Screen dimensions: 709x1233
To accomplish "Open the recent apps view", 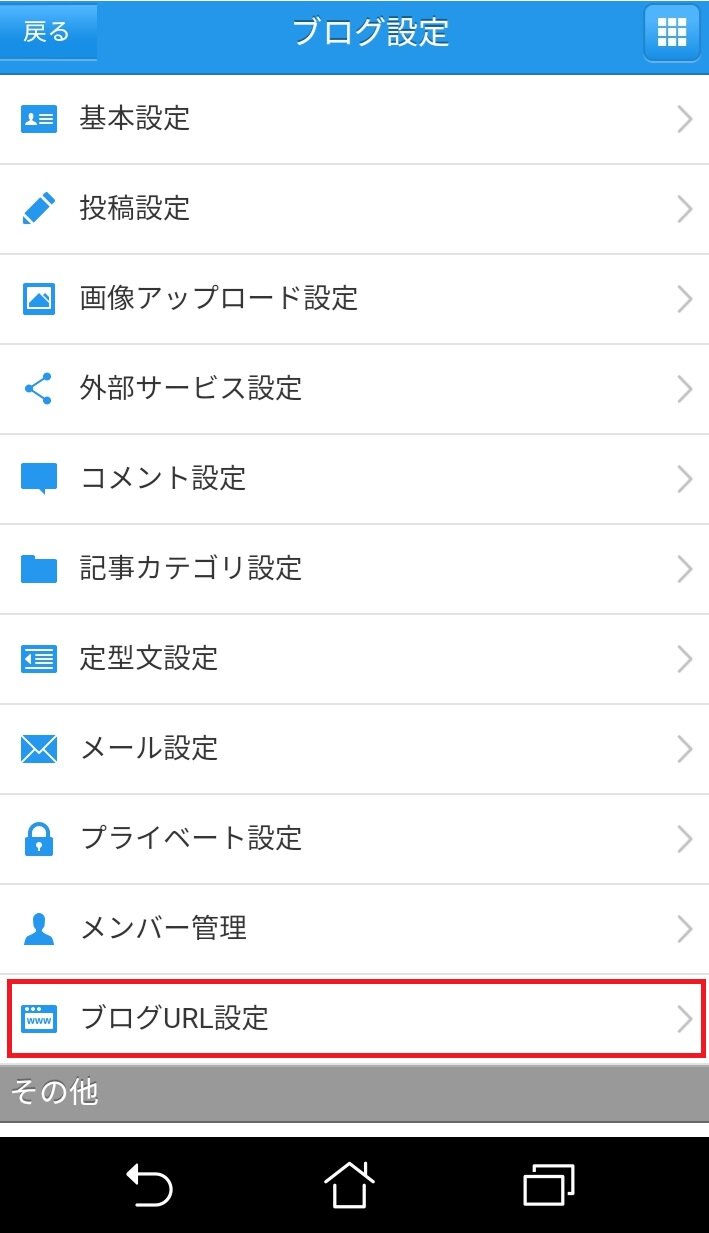I will tap(549, 1187).
